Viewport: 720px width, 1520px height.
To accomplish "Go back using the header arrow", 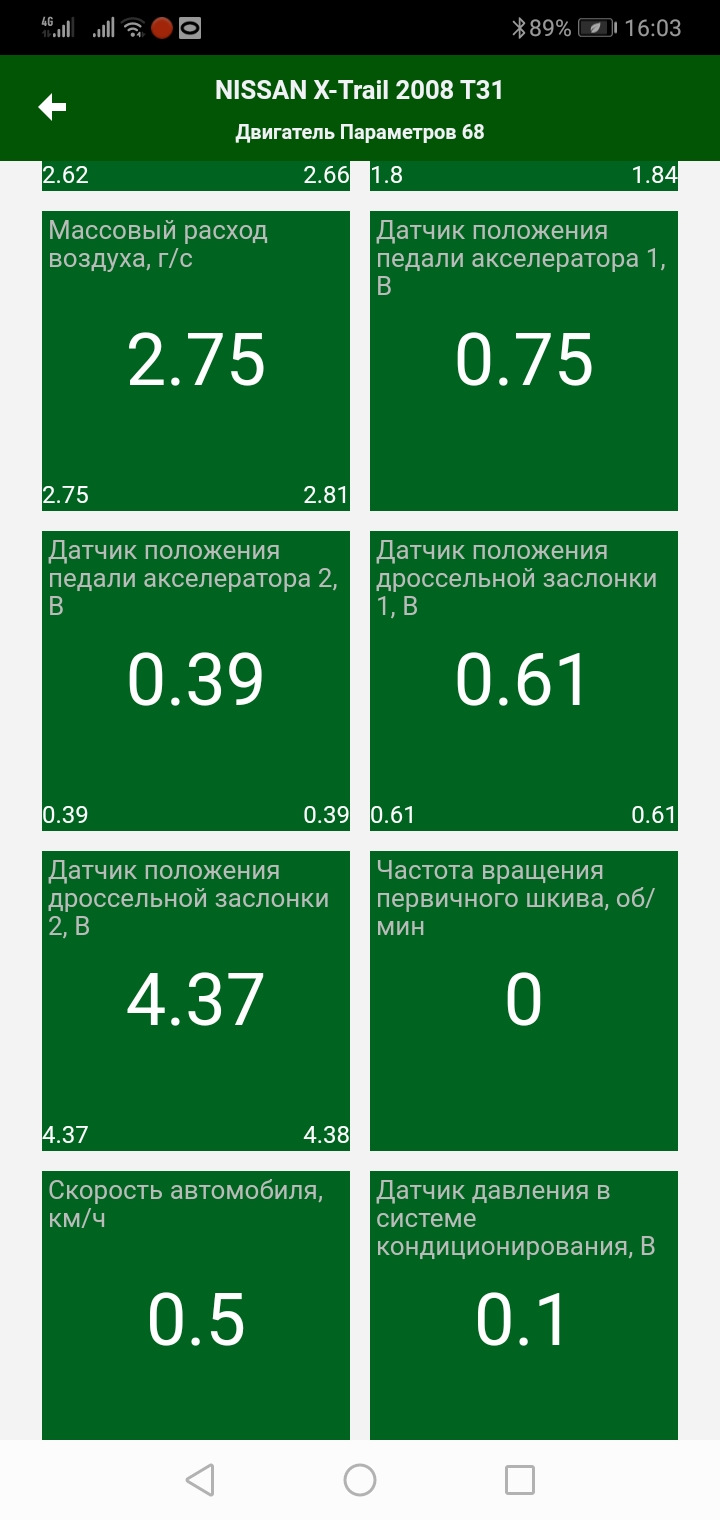I will pyautogui.click(x=52, y=107).
